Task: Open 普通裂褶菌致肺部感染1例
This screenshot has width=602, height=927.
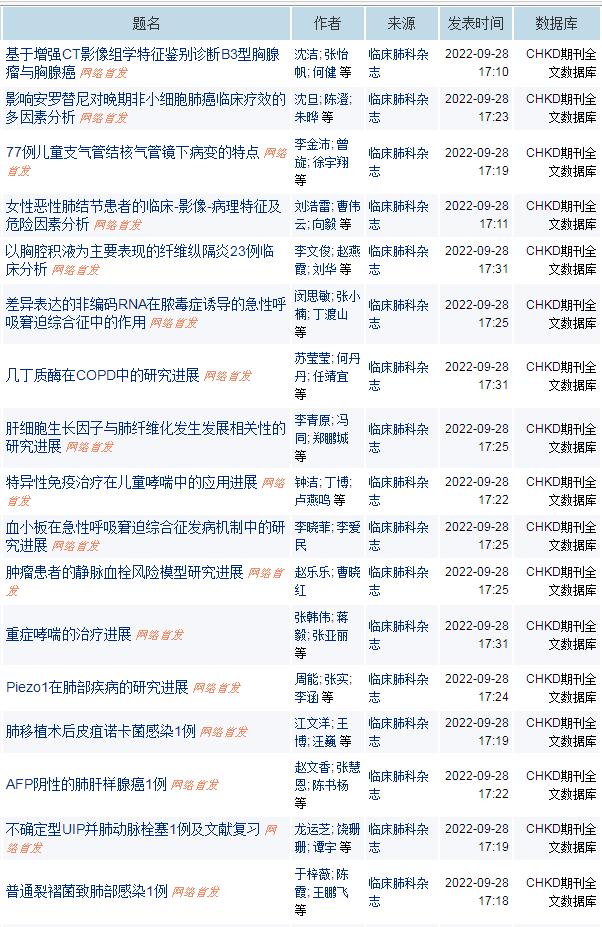Action: pos(86,891)
